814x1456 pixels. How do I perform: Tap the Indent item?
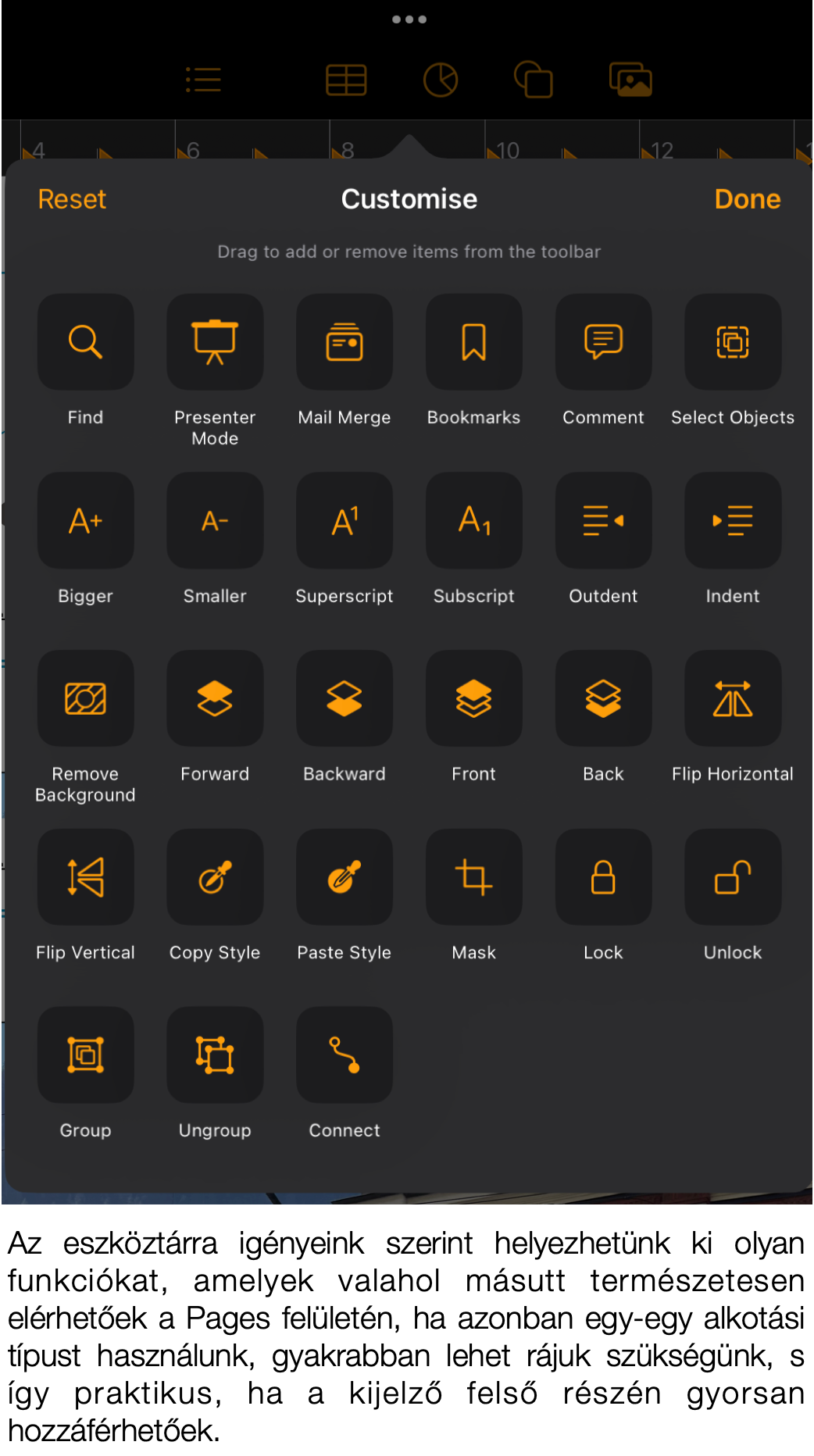click(733, 520)
